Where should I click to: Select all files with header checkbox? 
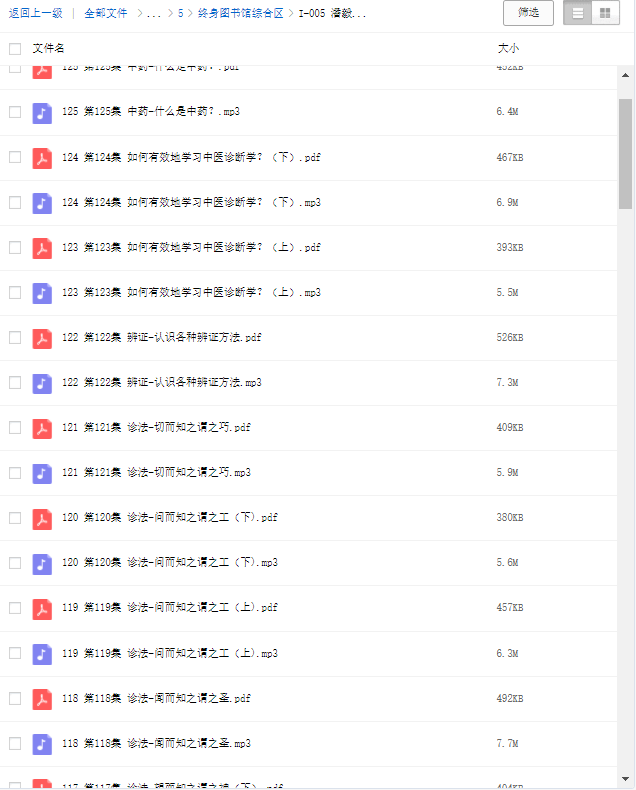[x=15, y=48]
